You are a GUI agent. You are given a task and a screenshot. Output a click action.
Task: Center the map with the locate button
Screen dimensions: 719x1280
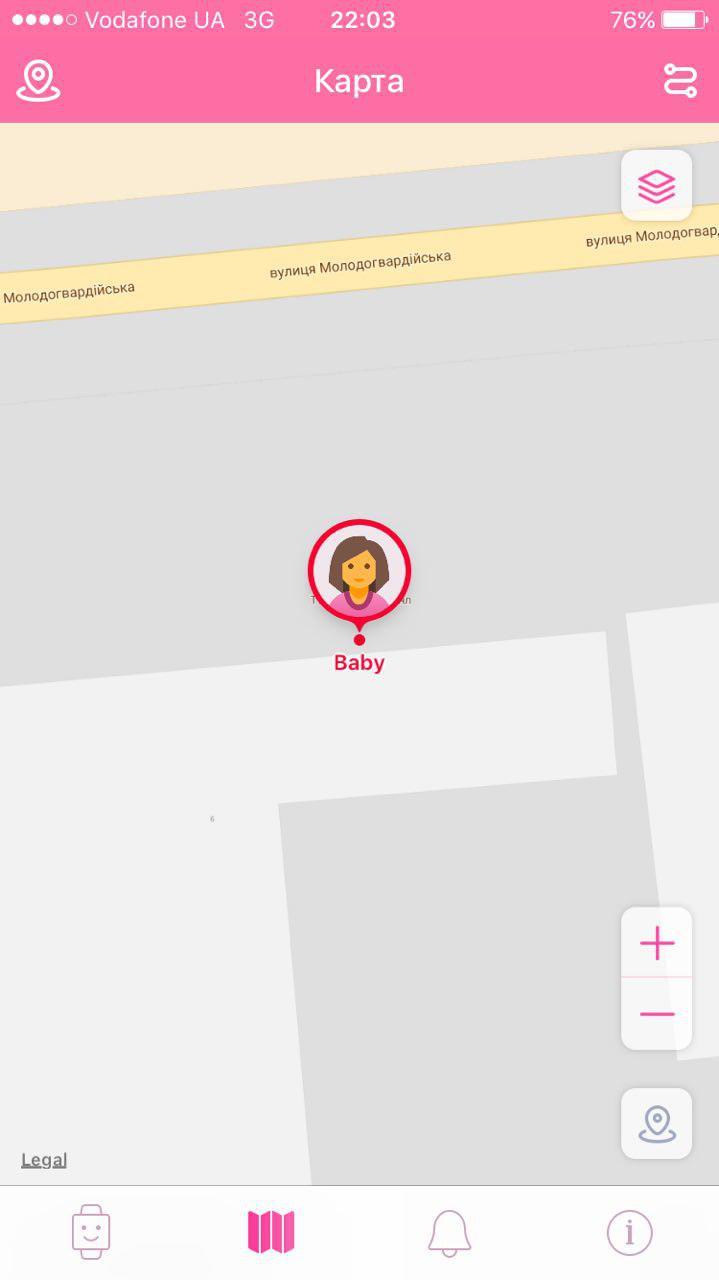[656, 1124]
